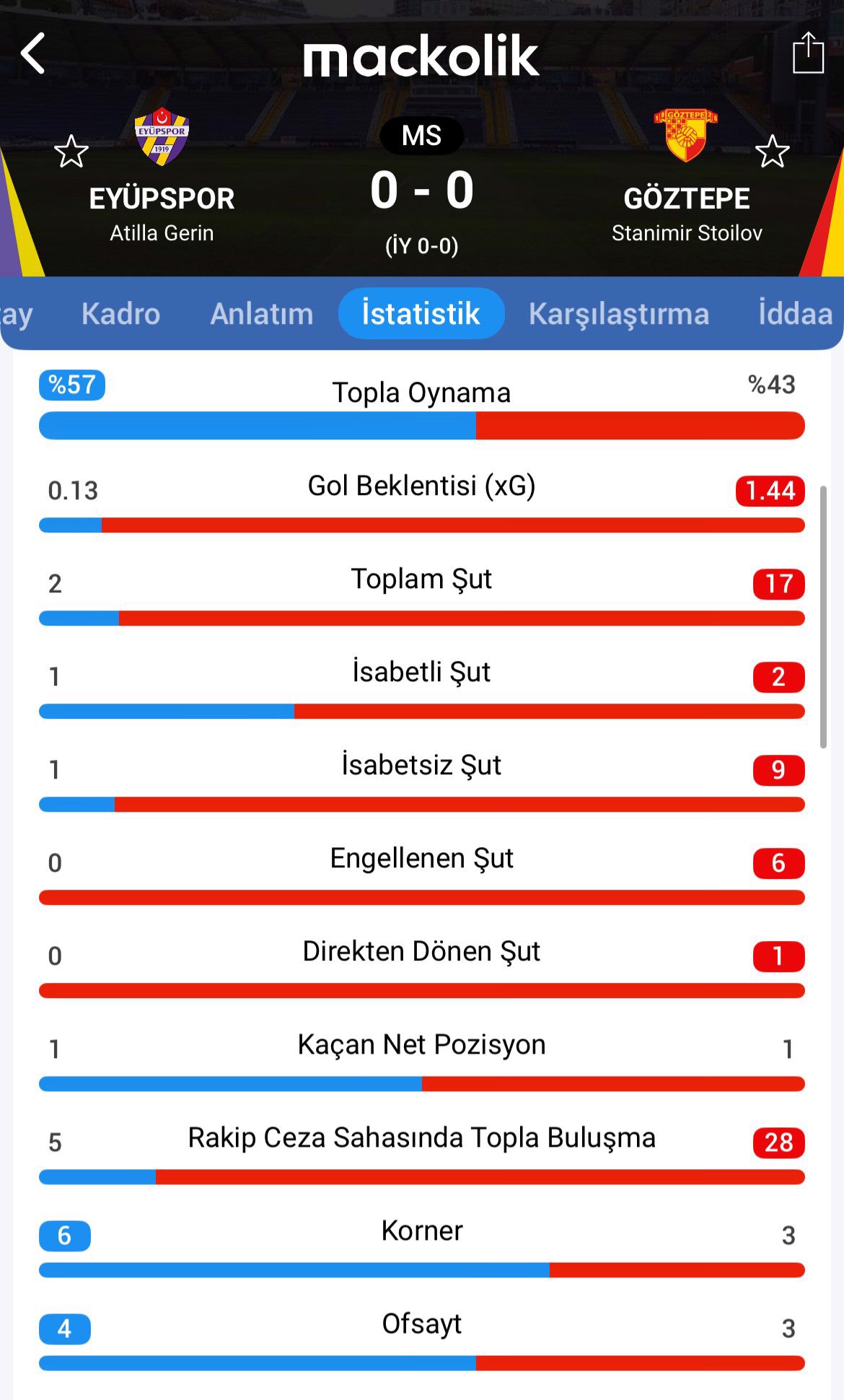
Task: Switch to the İddaa tab
Action: point(796,314)
